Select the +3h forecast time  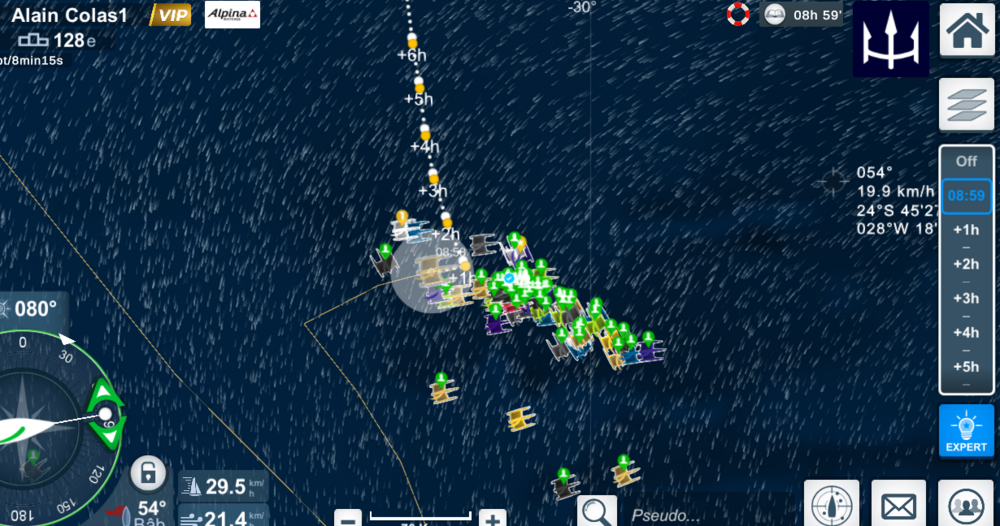[966, 298]
